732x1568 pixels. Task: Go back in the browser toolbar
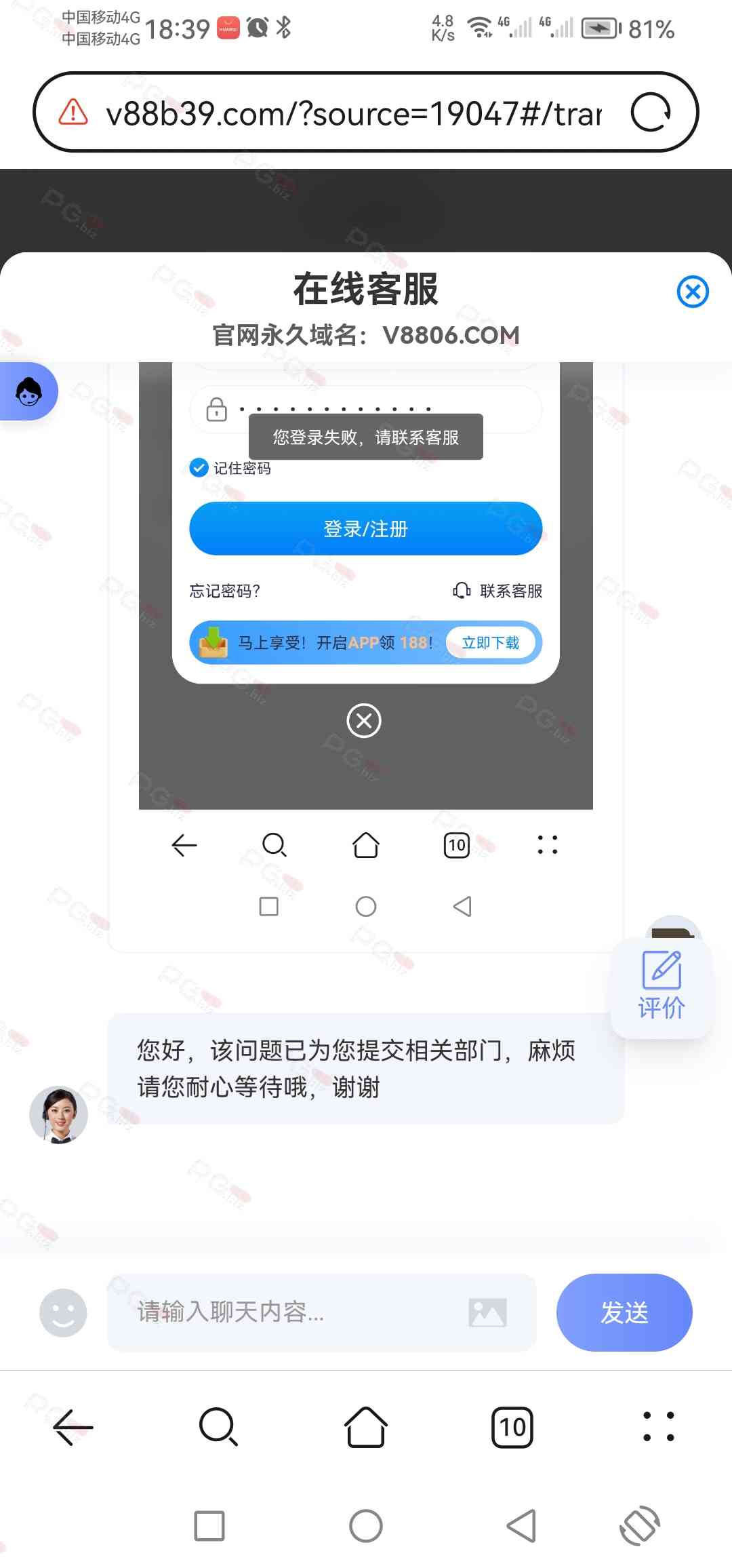73,1427
